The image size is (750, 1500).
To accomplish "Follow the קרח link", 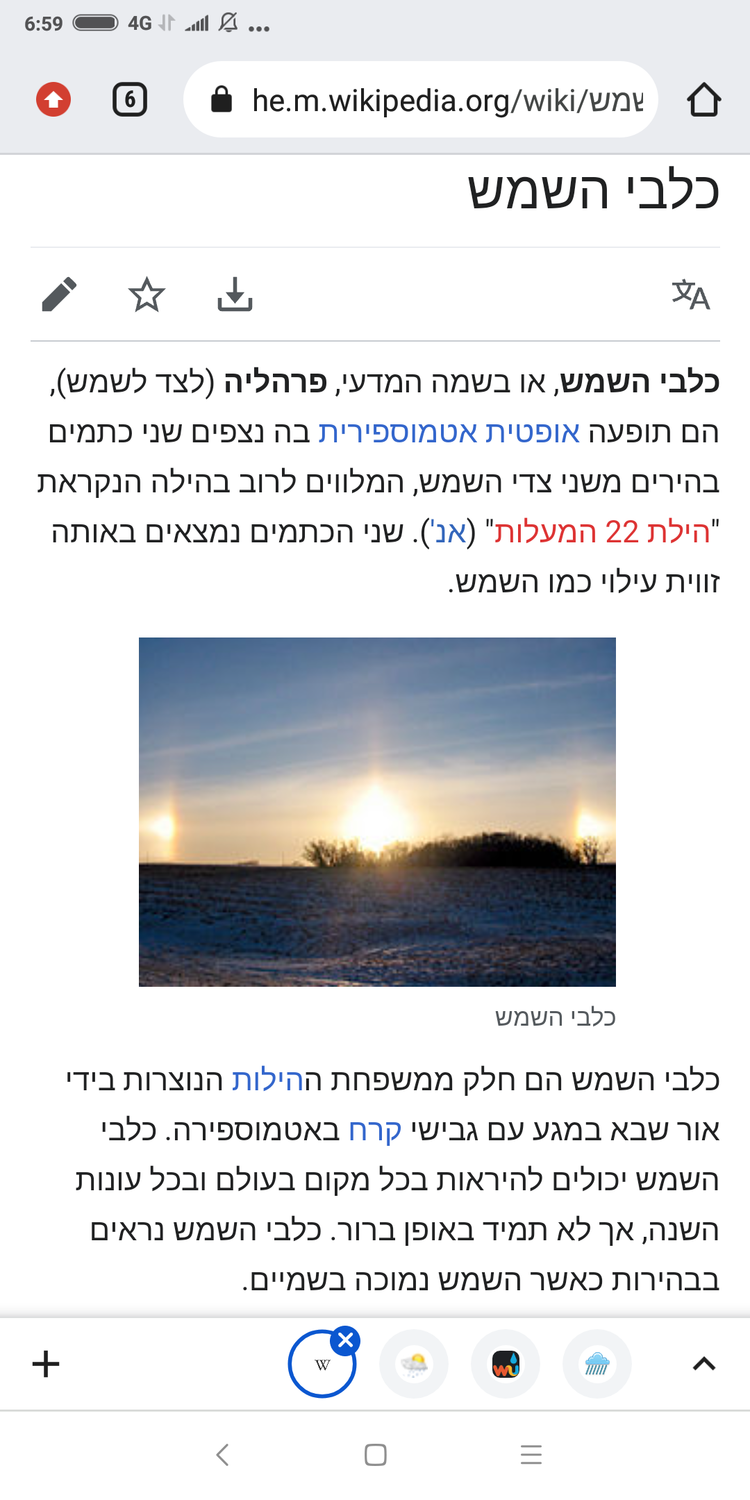I will [x=374, y=1130].
